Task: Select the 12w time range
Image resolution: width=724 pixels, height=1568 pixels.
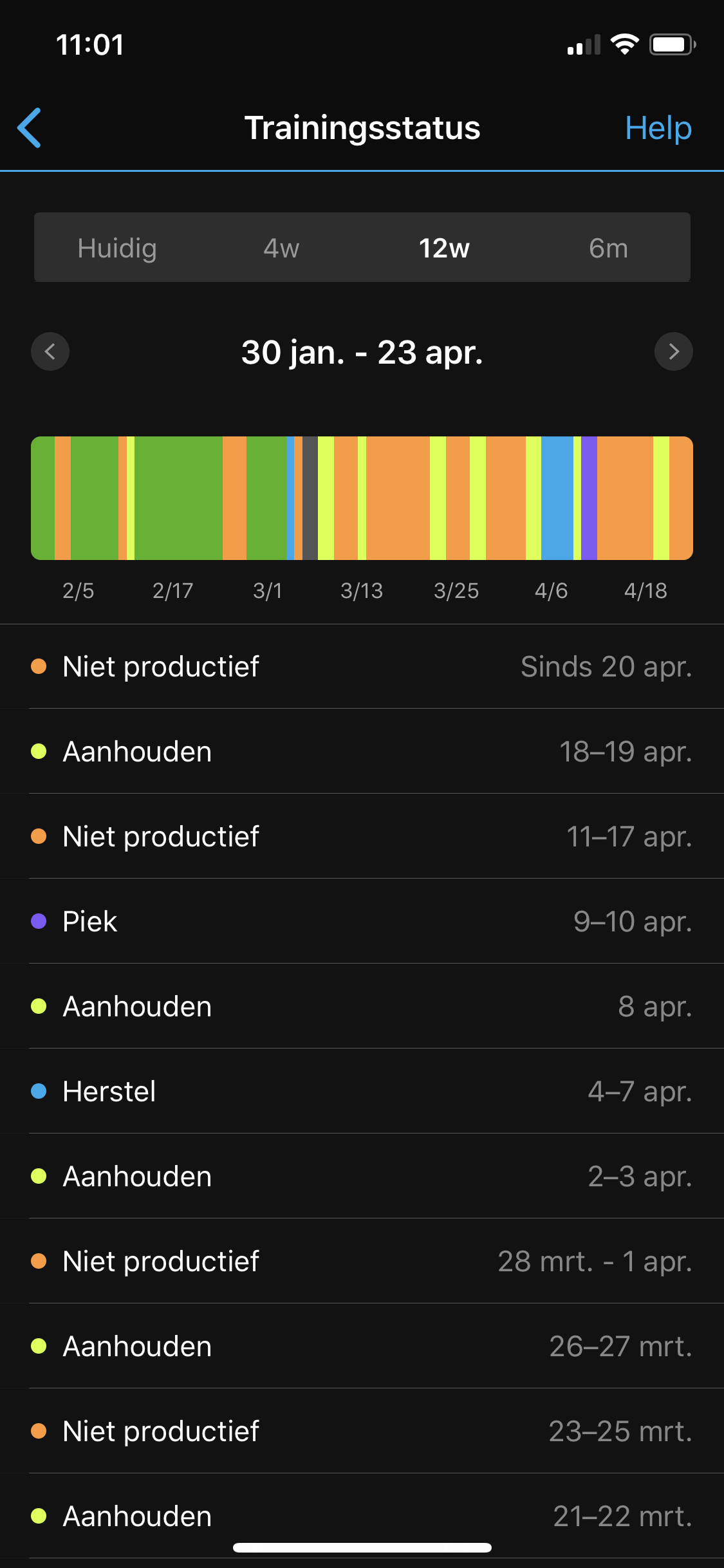Action: coord(444,248)
